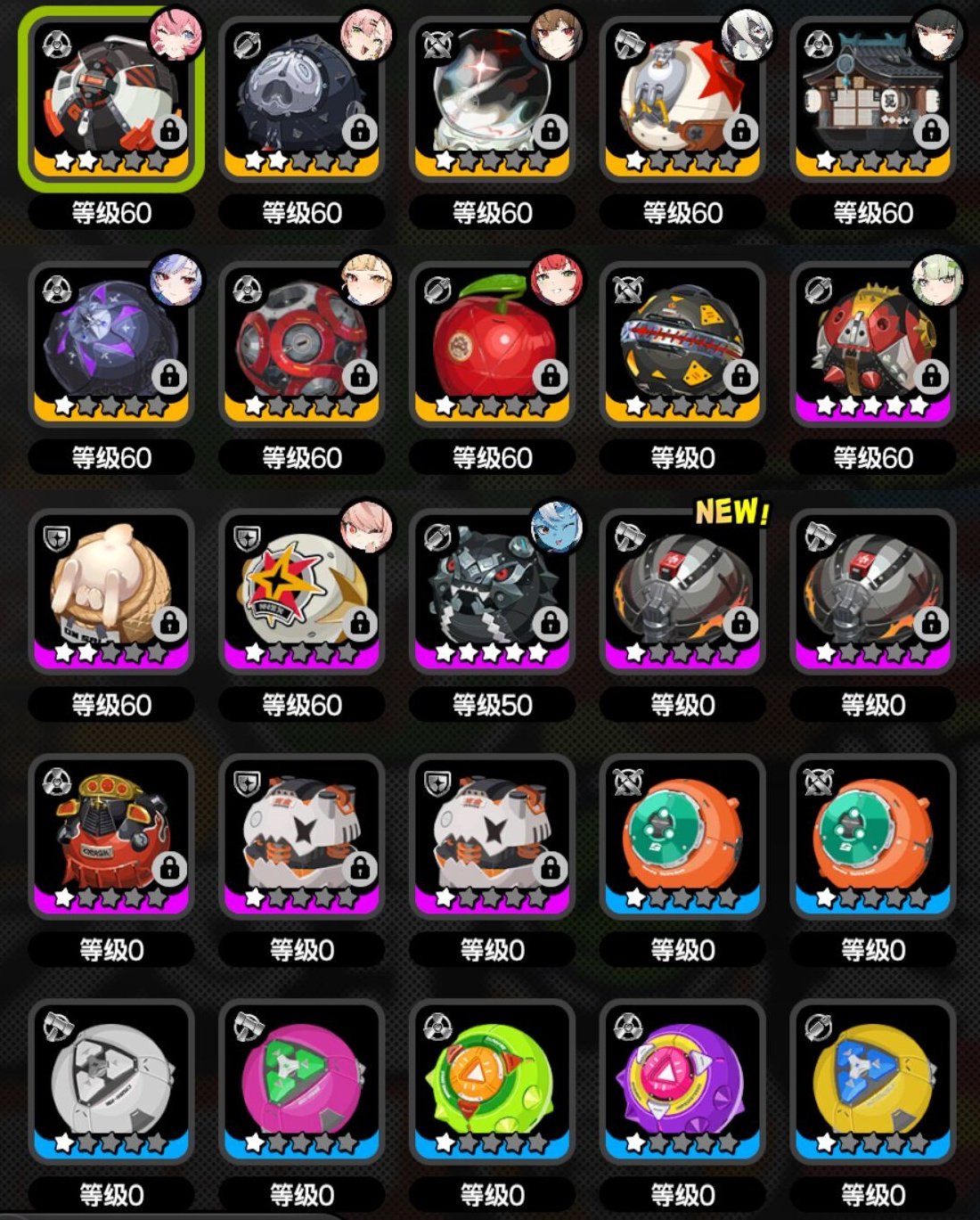The height and width of the screenshot is (1220, 980).
Task: Choose the red samurai helmet engine
Action: [111, 835]
